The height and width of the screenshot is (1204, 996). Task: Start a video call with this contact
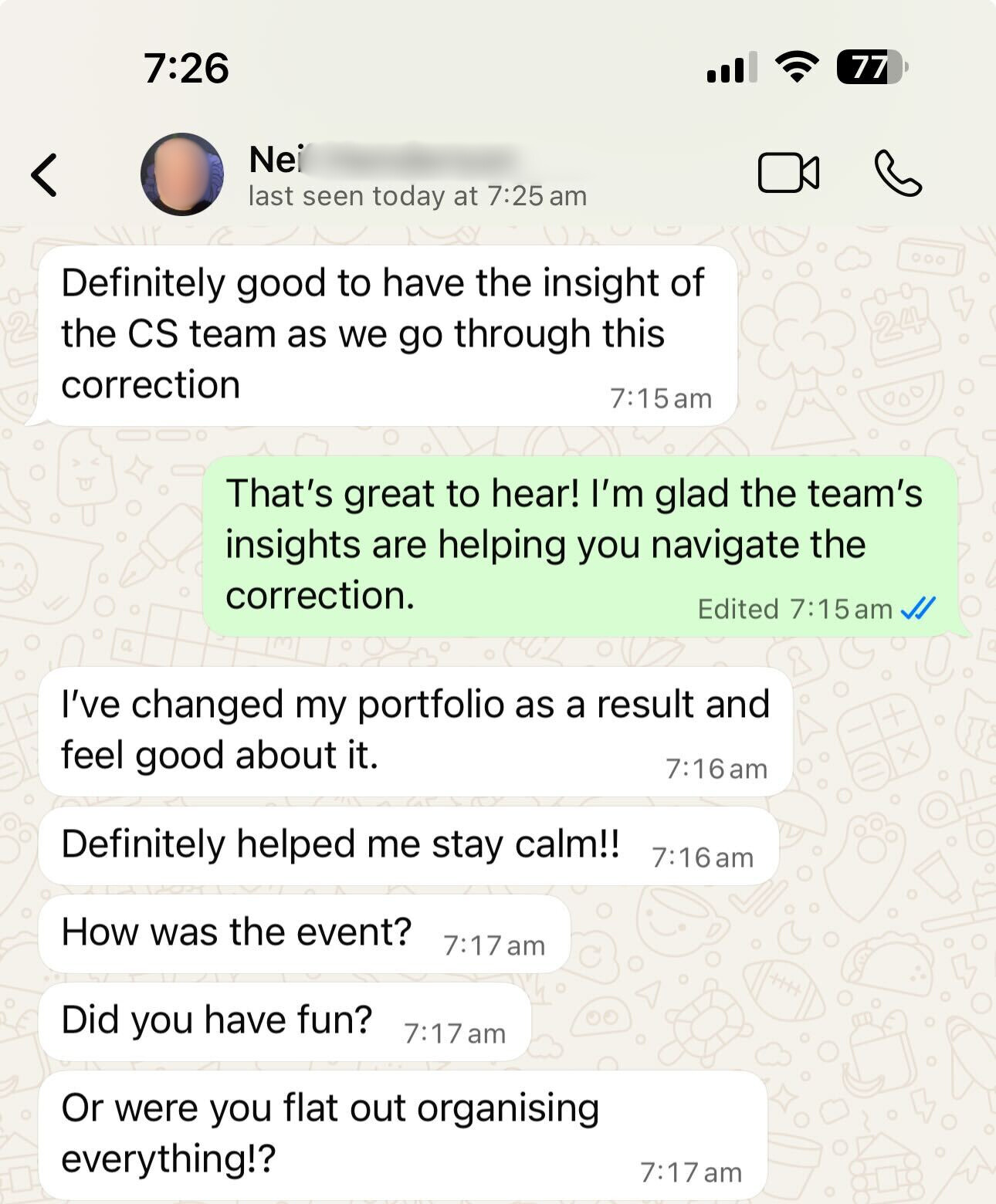(x=788, y=173)
